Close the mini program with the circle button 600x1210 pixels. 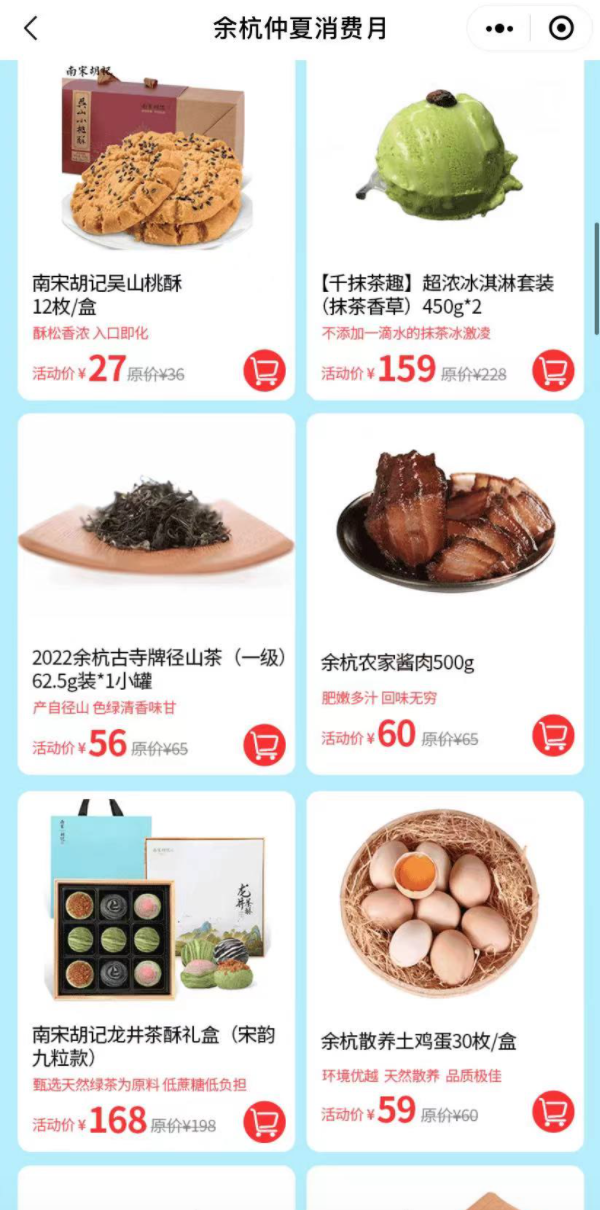pyautogui.click(x=561, y=29)
